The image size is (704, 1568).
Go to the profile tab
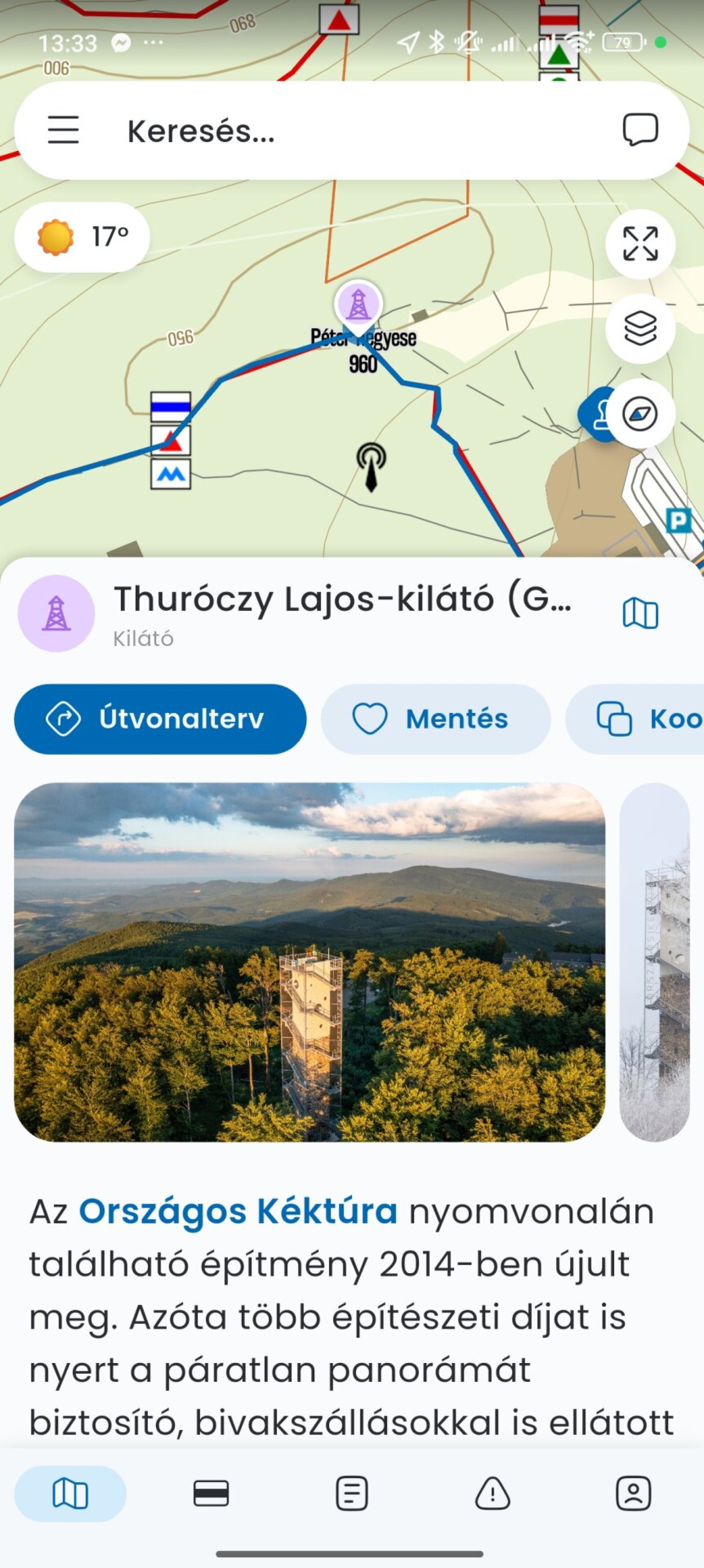click(x=633, y=1494)
